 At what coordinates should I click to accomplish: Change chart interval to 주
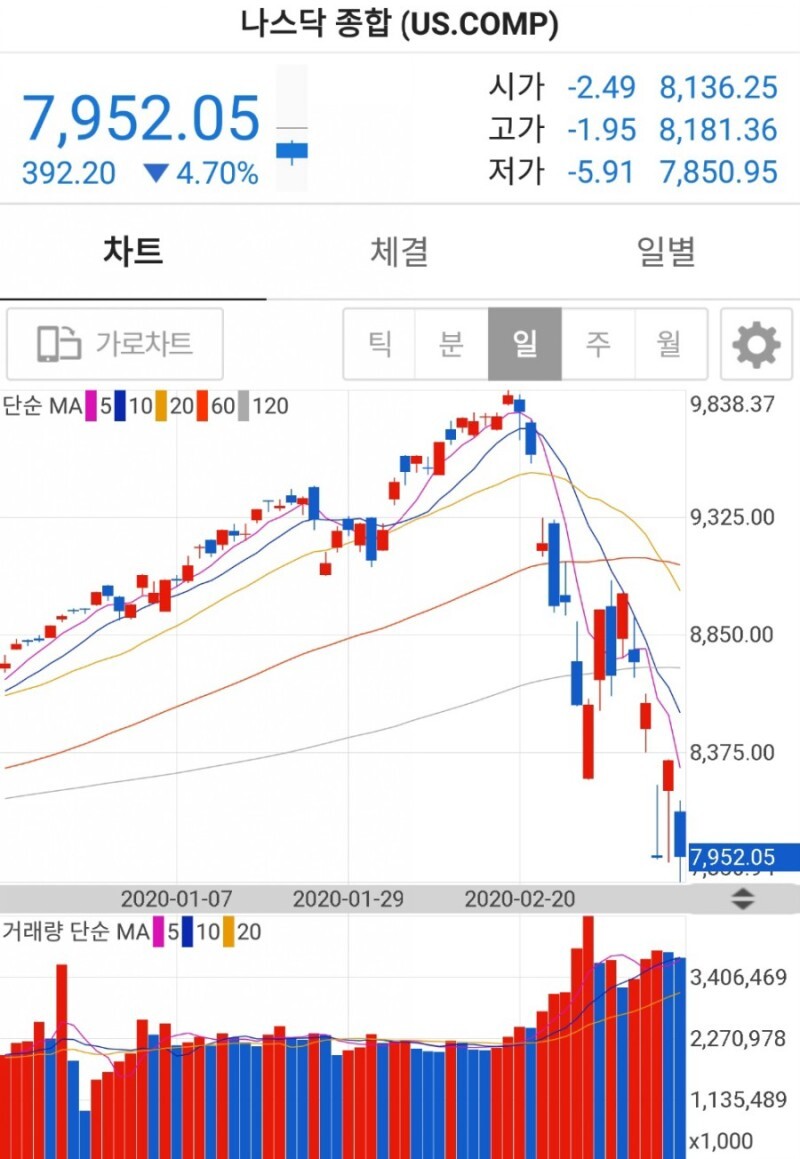(597, 344)
